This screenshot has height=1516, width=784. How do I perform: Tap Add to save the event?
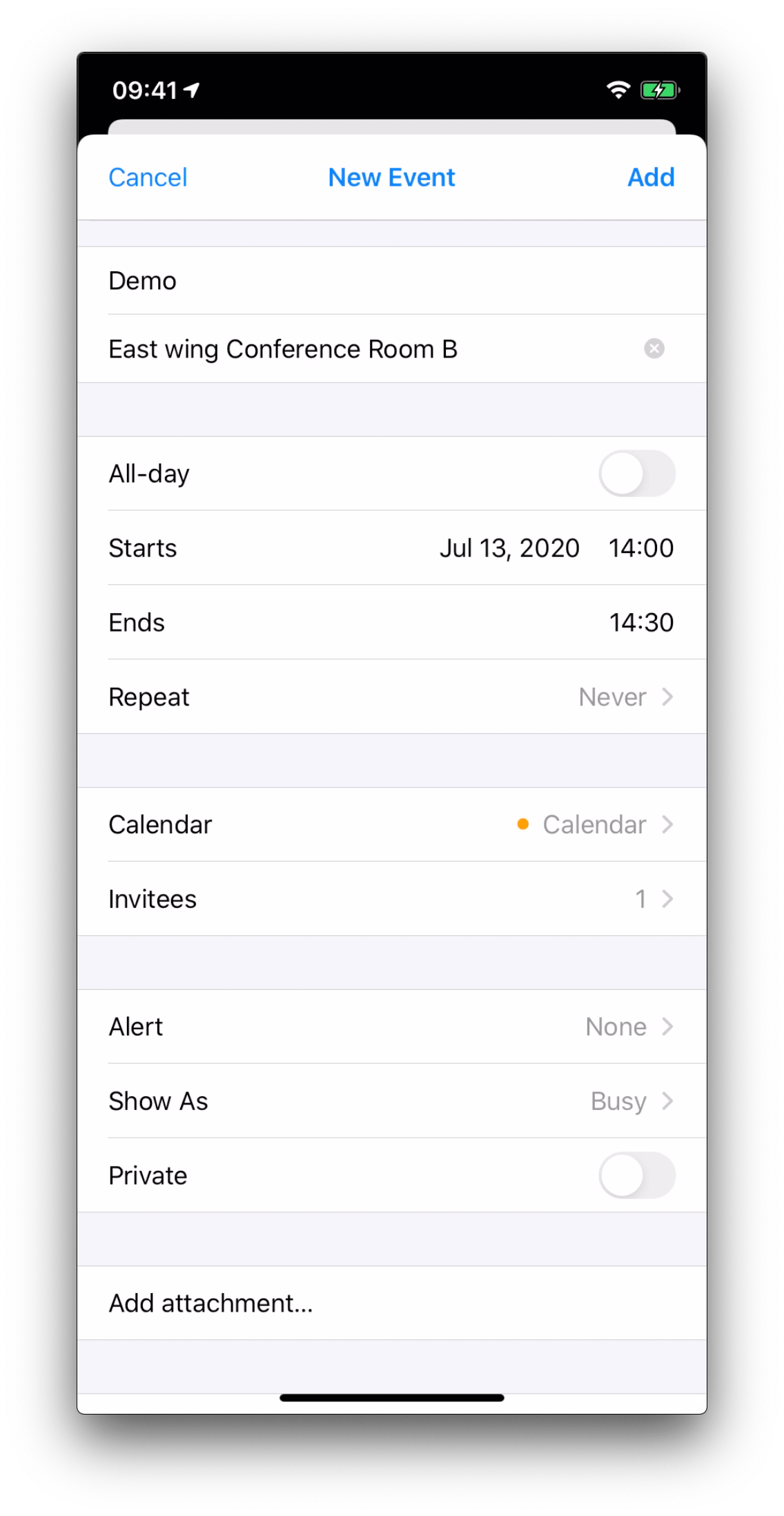650,177
